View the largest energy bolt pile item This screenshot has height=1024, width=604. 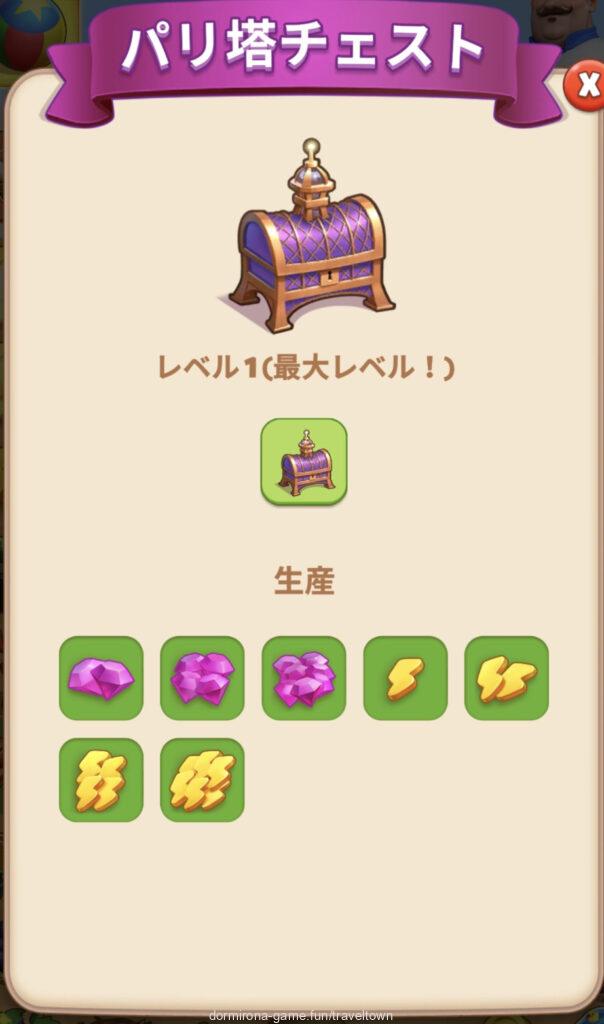coord(202,780)
